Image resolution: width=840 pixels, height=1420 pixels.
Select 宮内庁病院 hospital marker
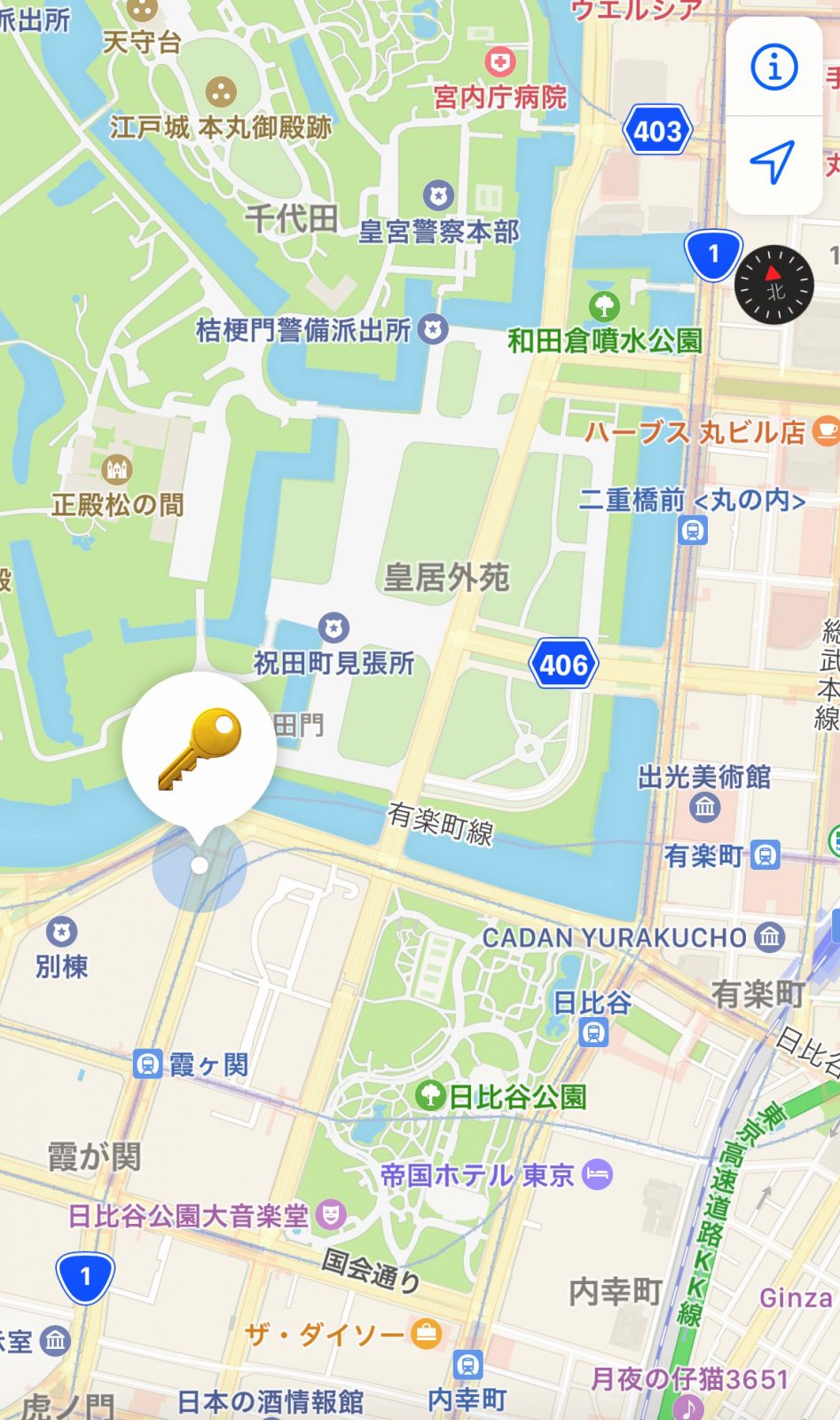click(x=500, y=62)
